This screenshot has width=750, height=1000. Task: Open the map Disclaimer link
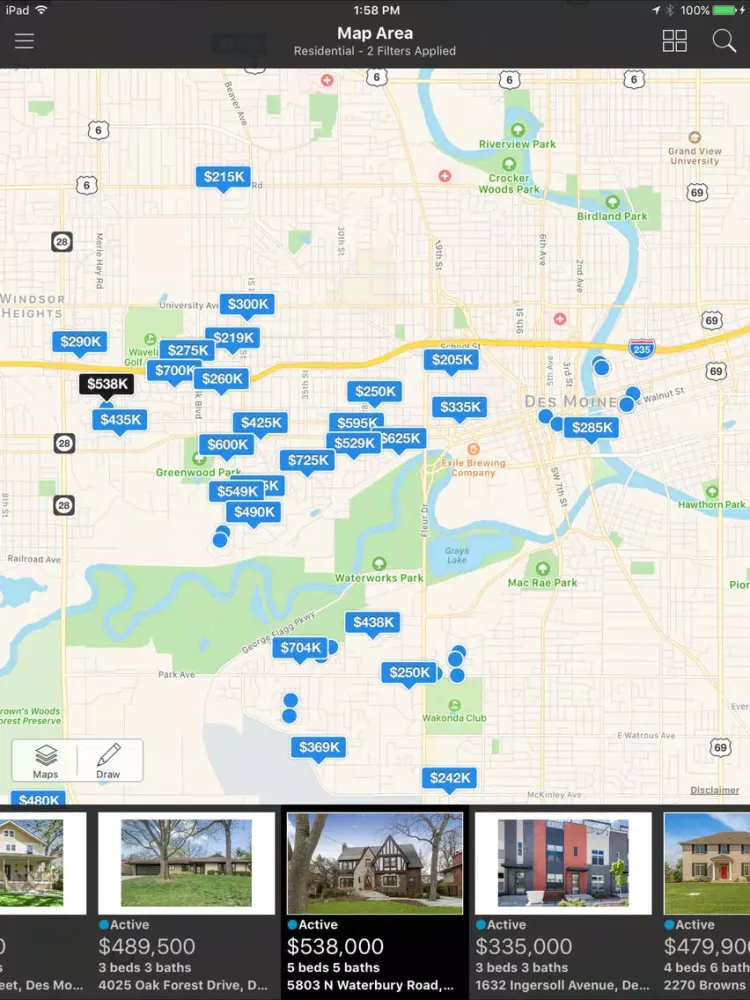[x=714, y=790]
